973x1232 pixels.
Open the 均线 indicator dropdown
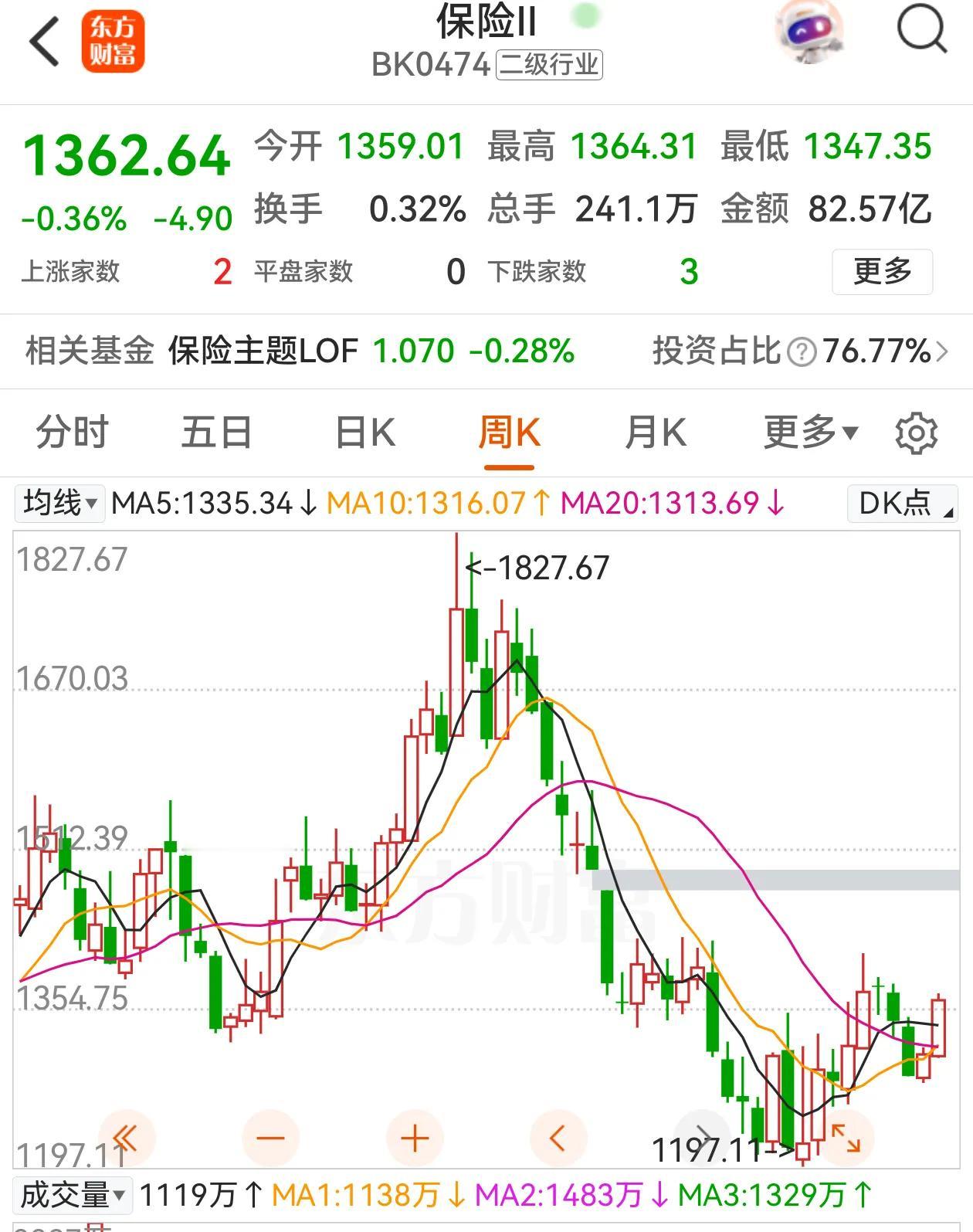(59, 504)
